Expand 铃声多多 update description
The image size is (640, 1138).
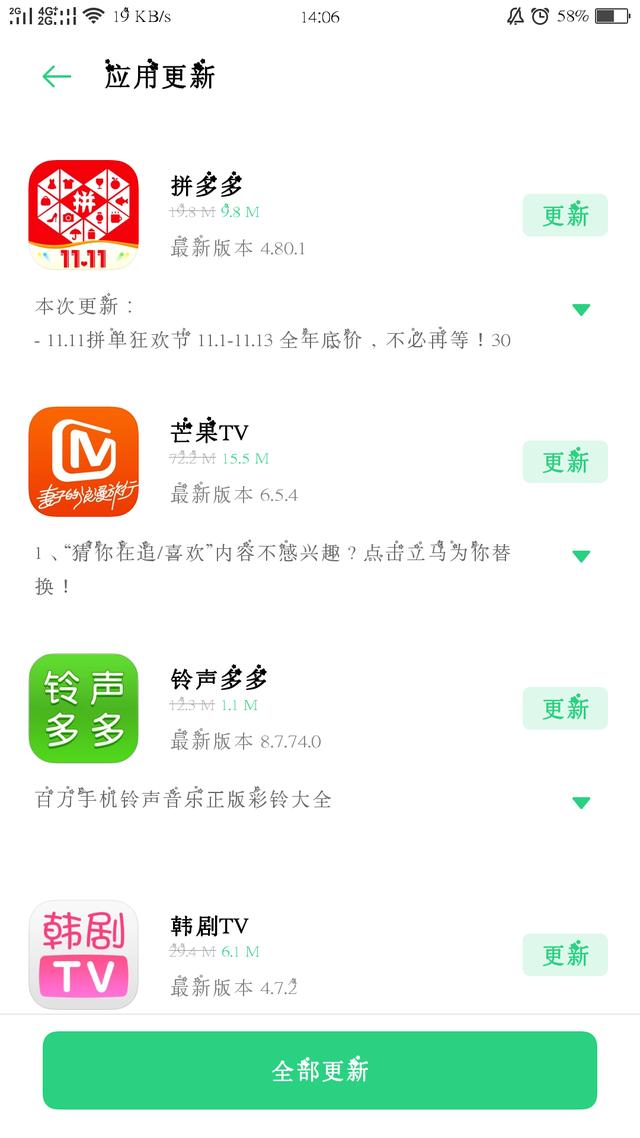point(581,802)
